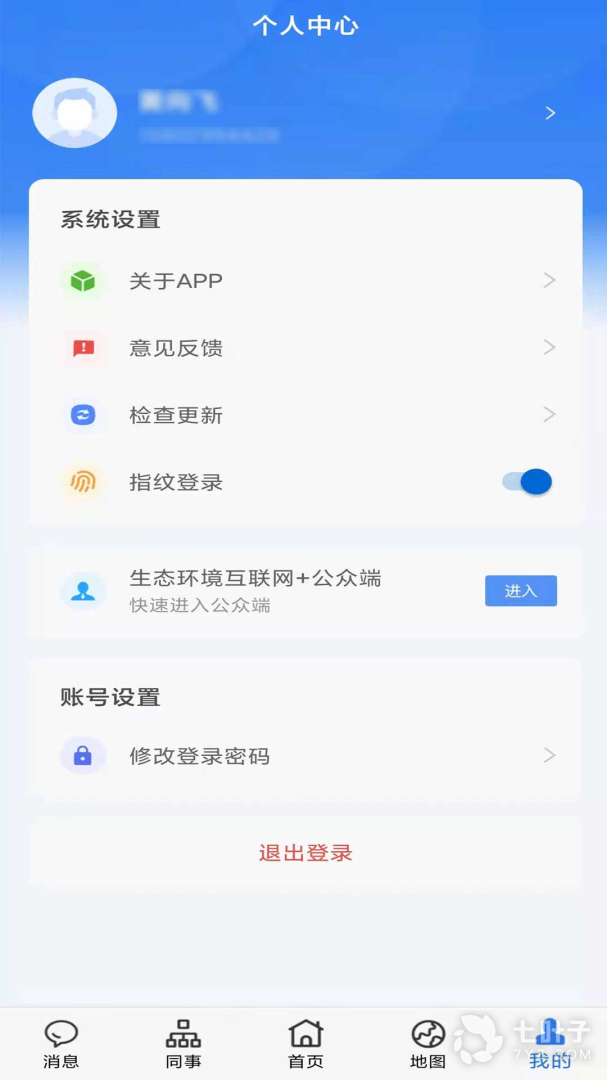Image resolution: width=607 pixels, height=1080 pixels.
Task: Open the 地图 tab
Action: point(428,1045)
